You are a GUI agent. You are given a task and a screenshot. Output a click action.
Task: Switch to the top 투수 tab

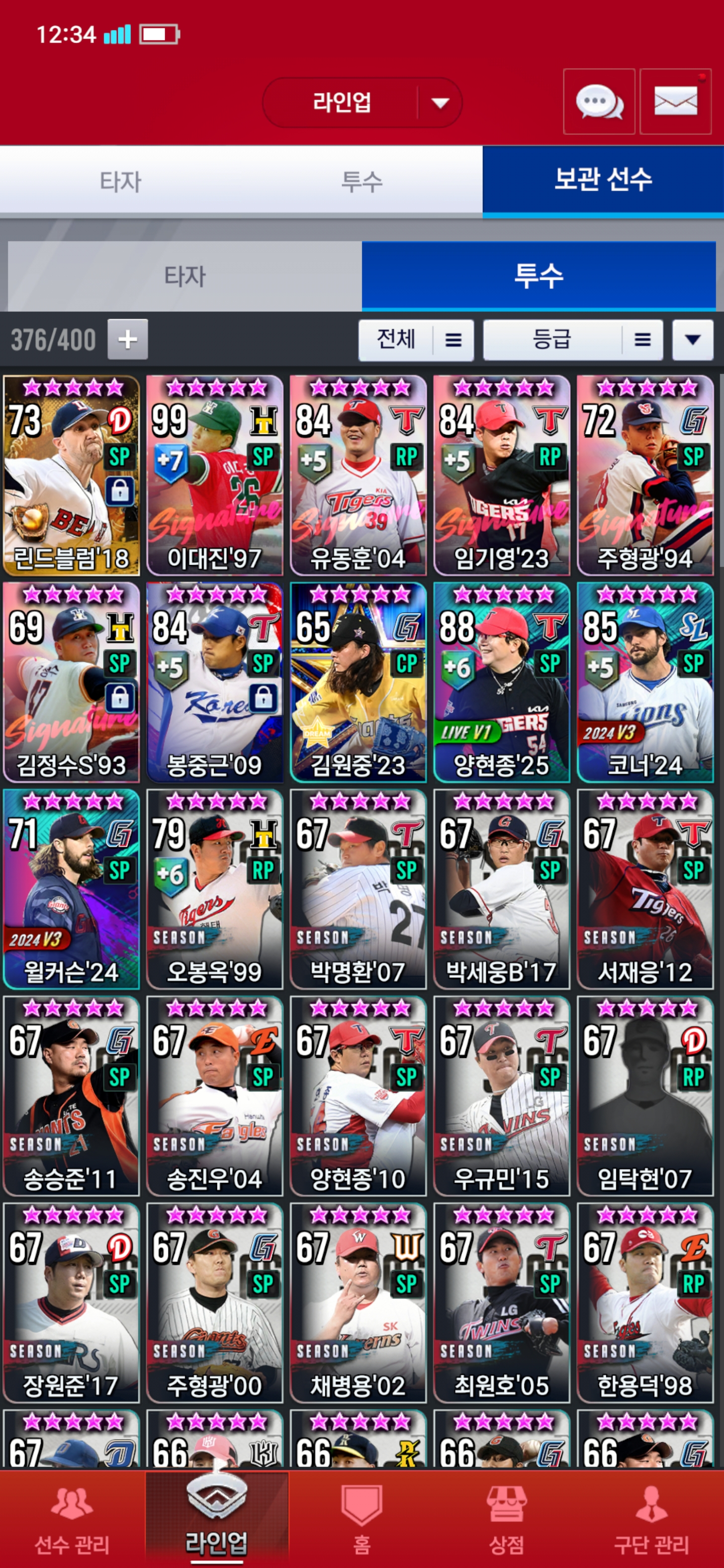[361, 181]
